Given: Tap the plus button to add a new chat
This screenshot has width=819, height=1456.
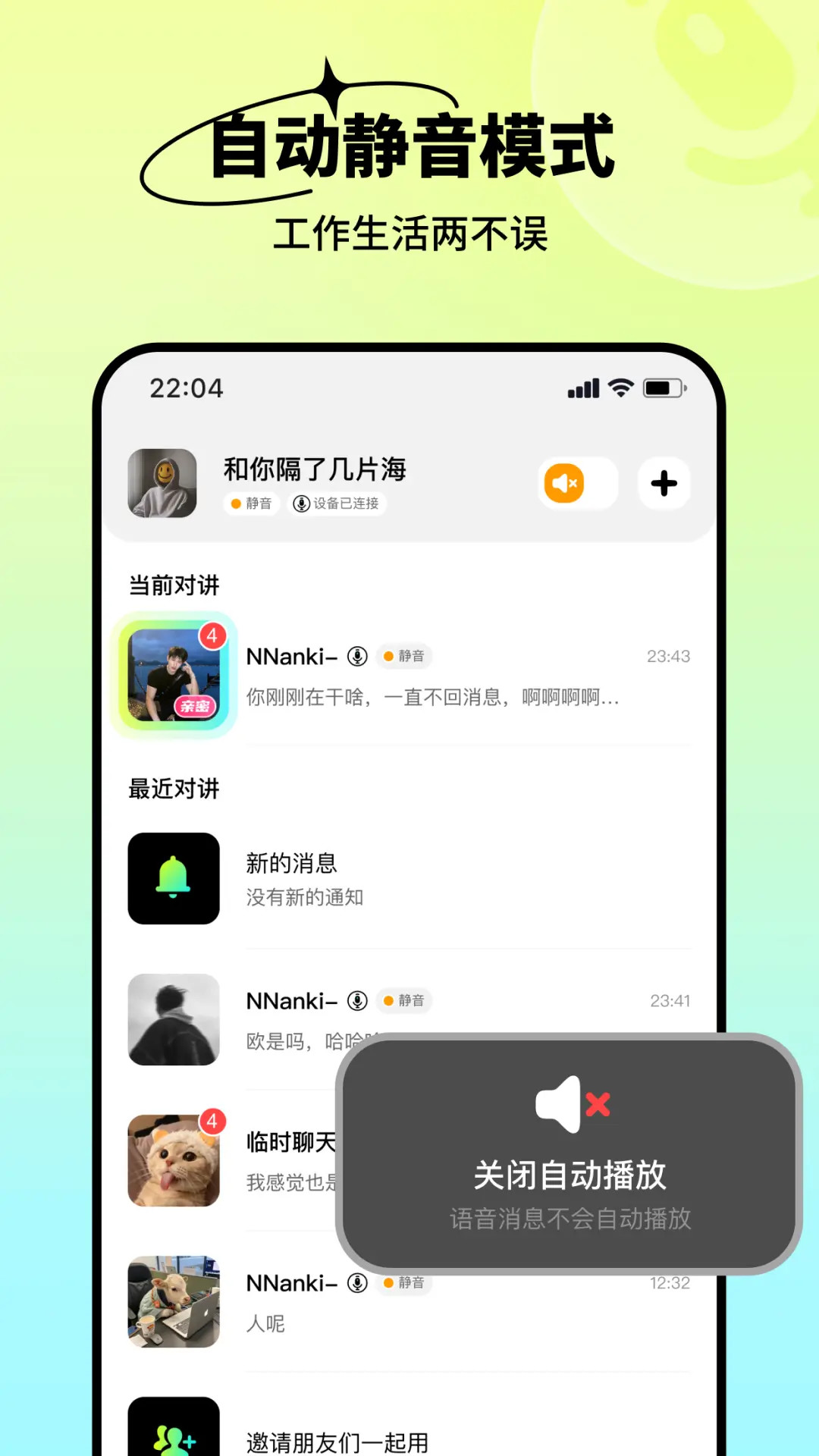Looking at the screenshot, I should 664,484.
